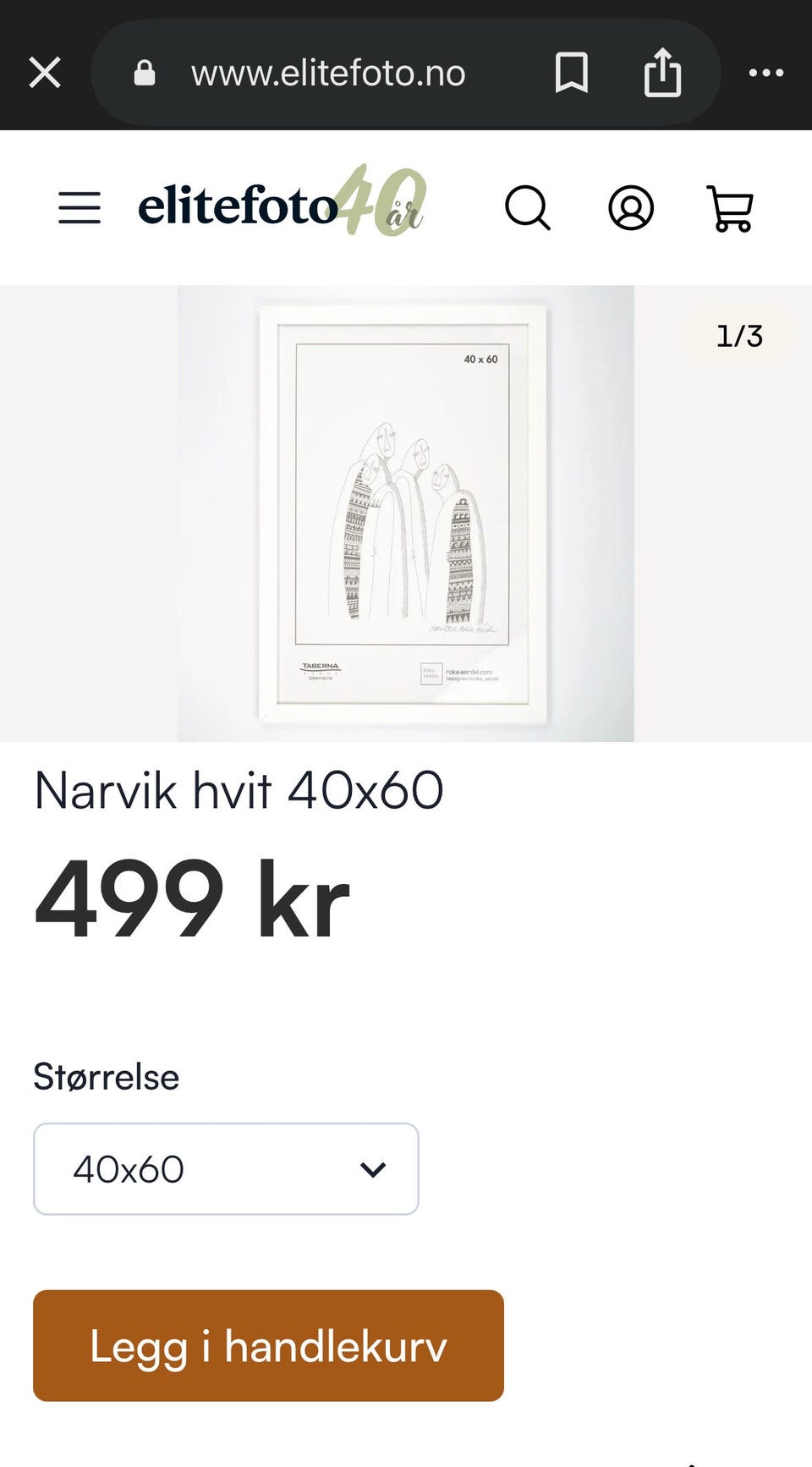Open the user account page
The height and width of the screenshot is (1467, 812).
coord(631,208)
